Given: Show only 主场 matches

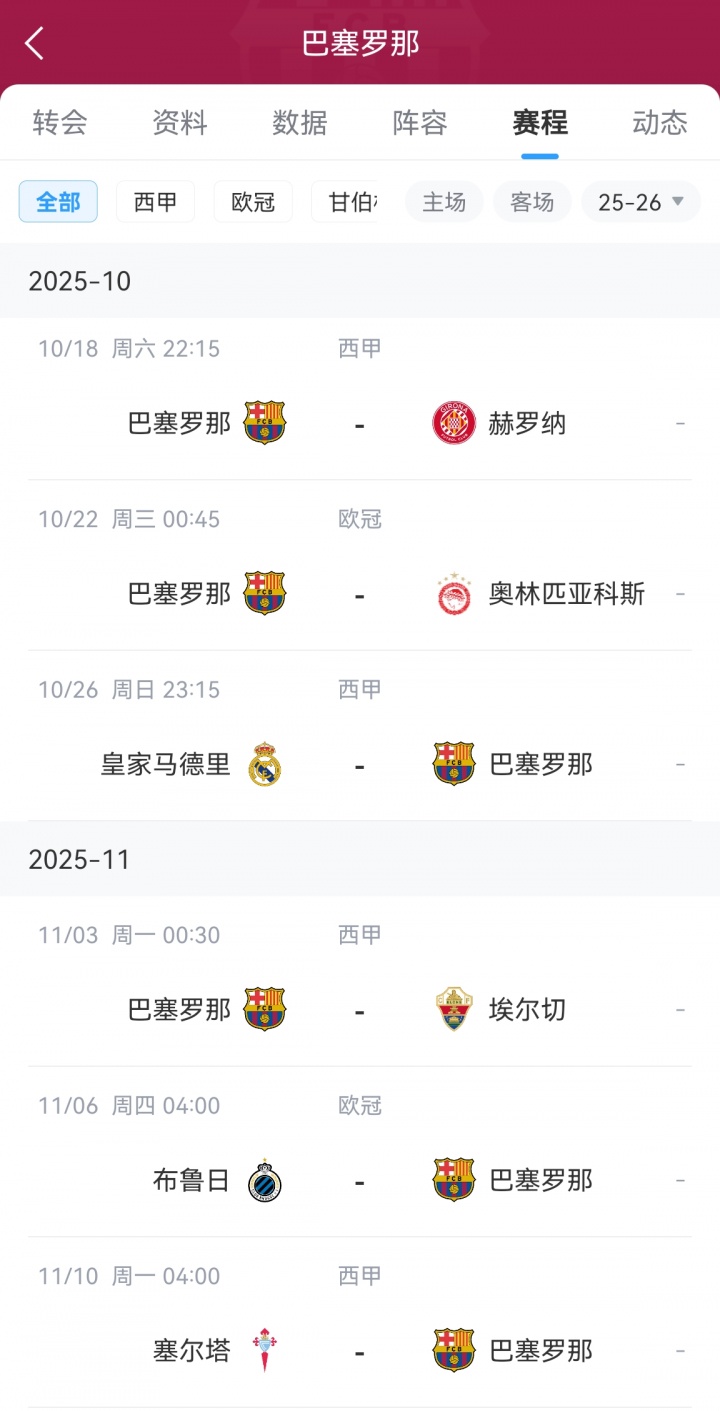Looking at the screenshot, I should pos(444,202).
